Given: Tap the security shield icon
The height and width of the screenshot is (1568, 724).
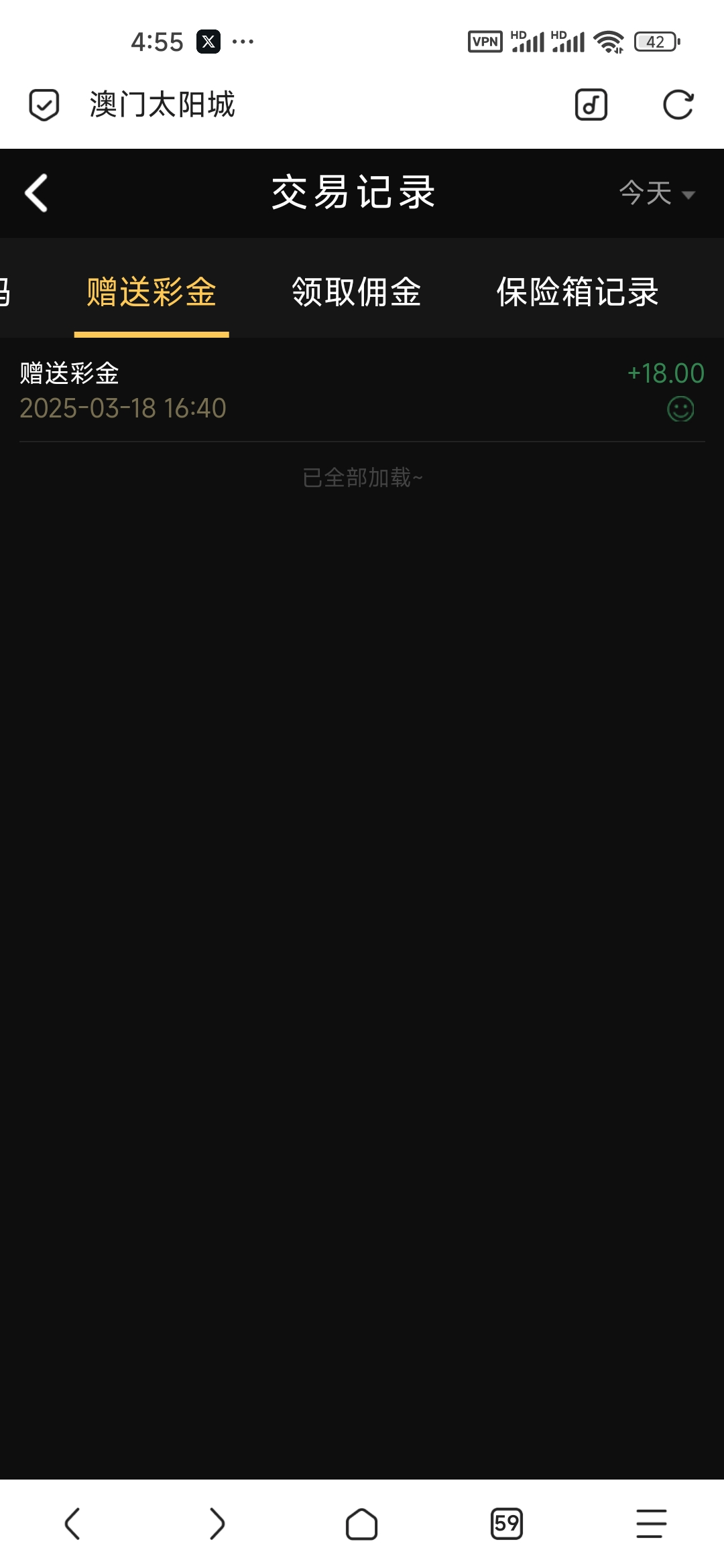Looking at the screenshot, I should (44, 105).
